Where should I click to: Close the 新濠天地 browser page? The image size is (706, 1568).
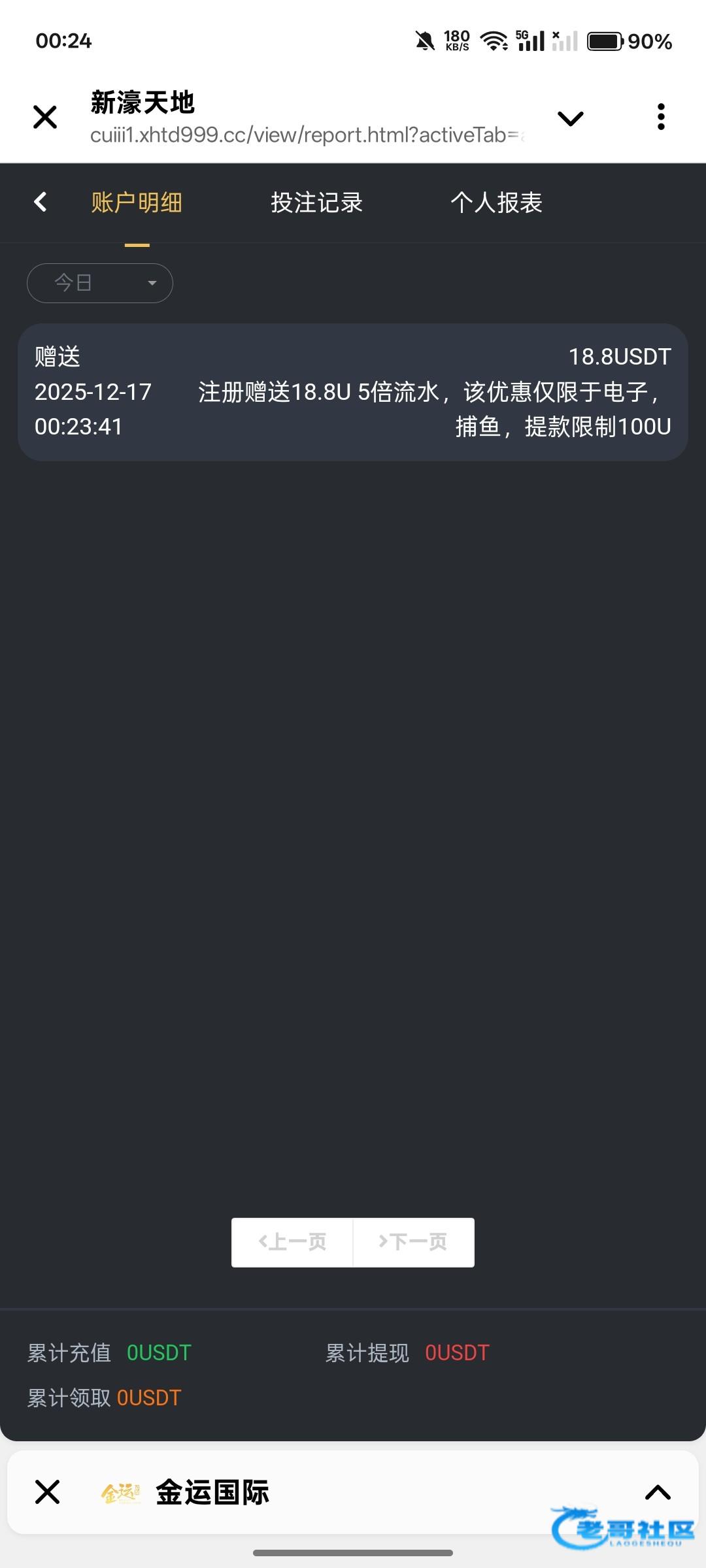click(45, 118)
